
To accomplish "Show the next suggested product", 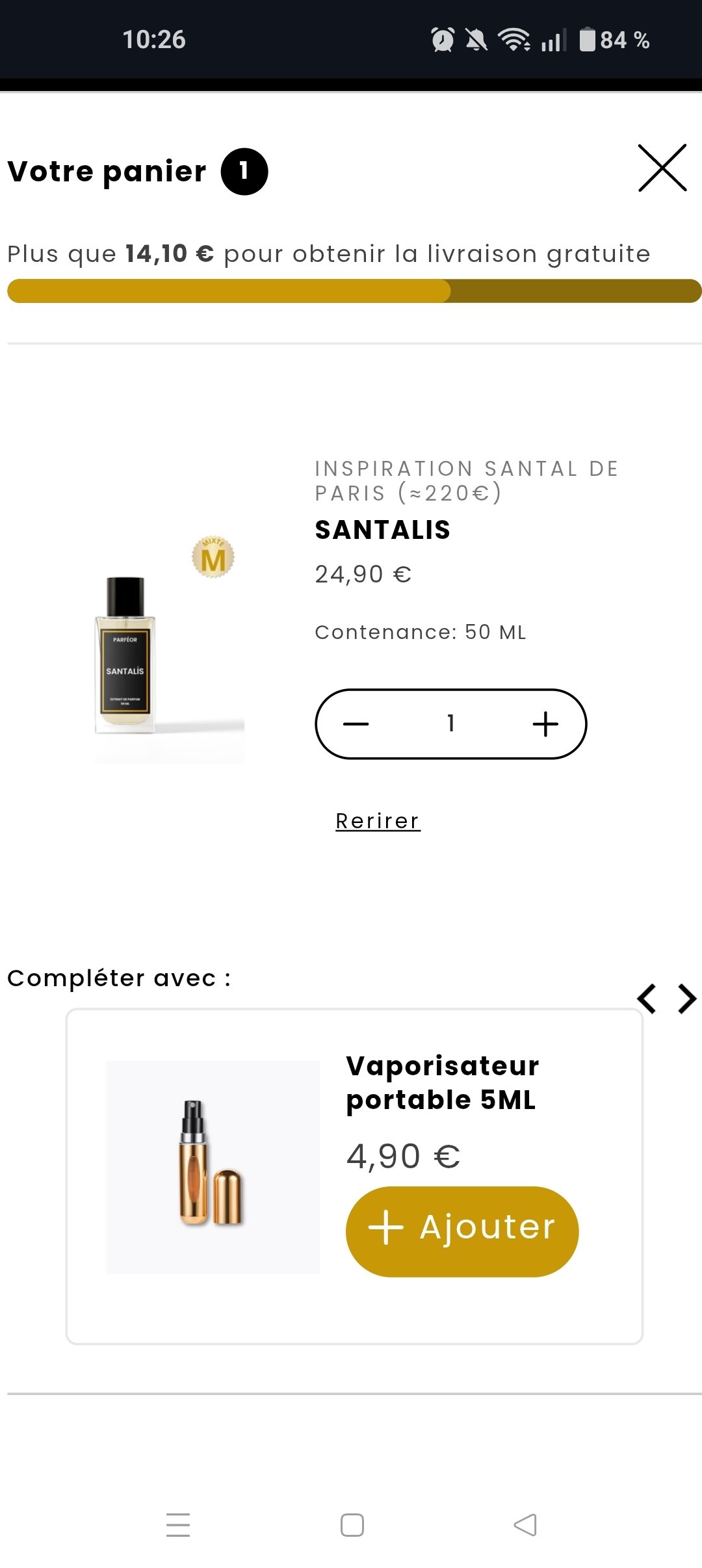I will tap(687, 999).
